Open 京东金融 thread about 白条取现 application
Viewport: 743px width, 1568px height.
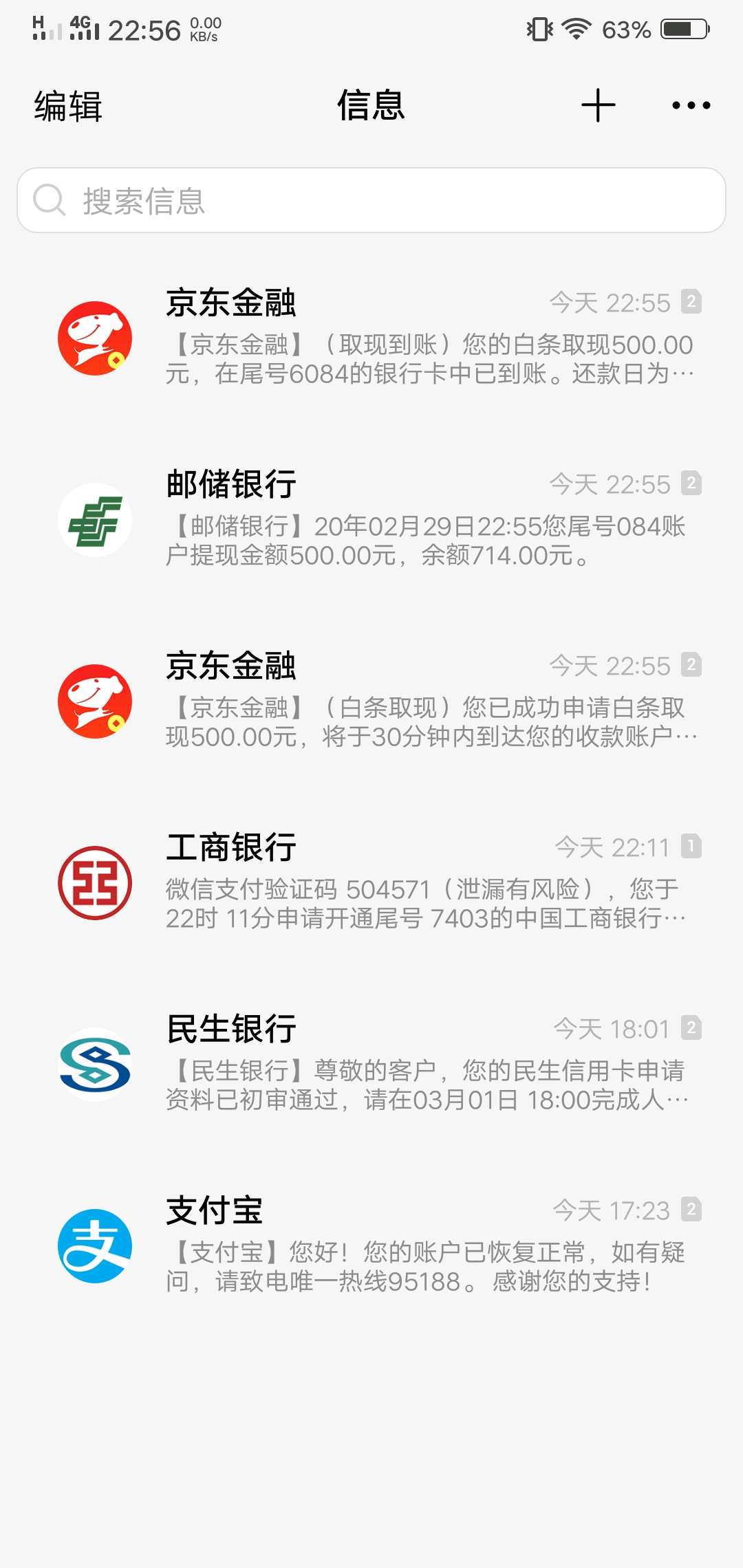pos(371,701)
